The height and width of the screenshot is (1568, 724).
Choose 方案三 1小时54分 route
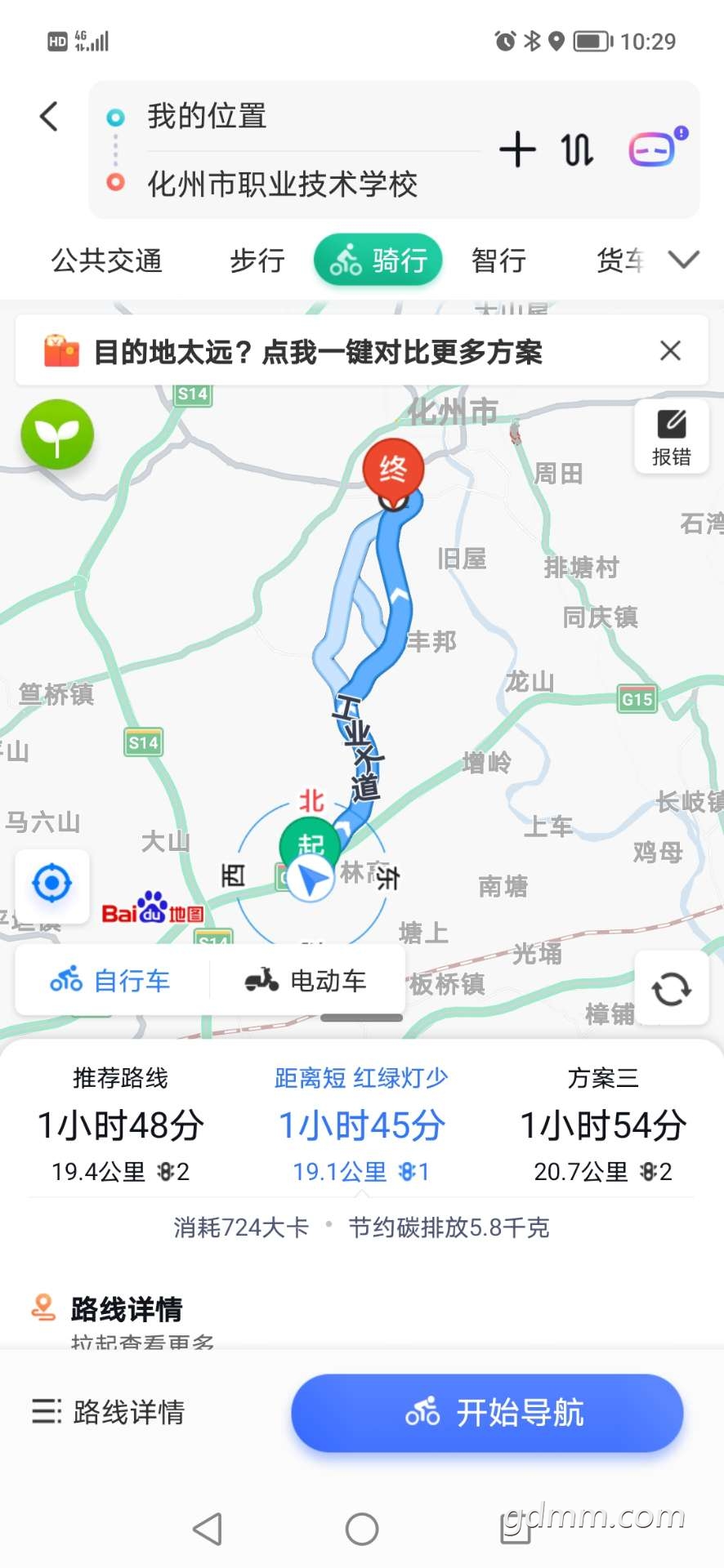click(x=603, y=1125)
